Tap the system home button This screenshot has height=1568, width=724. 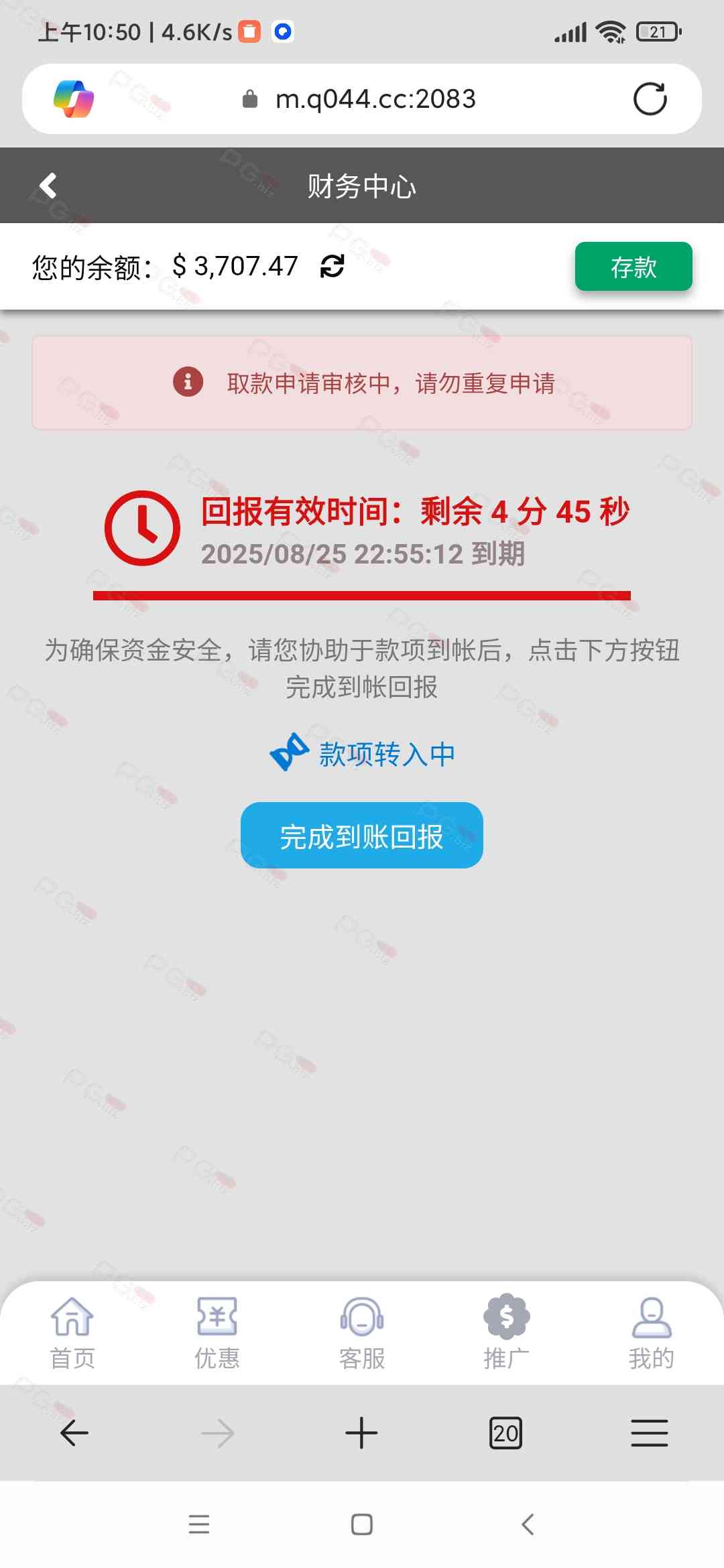(362, 1524)
